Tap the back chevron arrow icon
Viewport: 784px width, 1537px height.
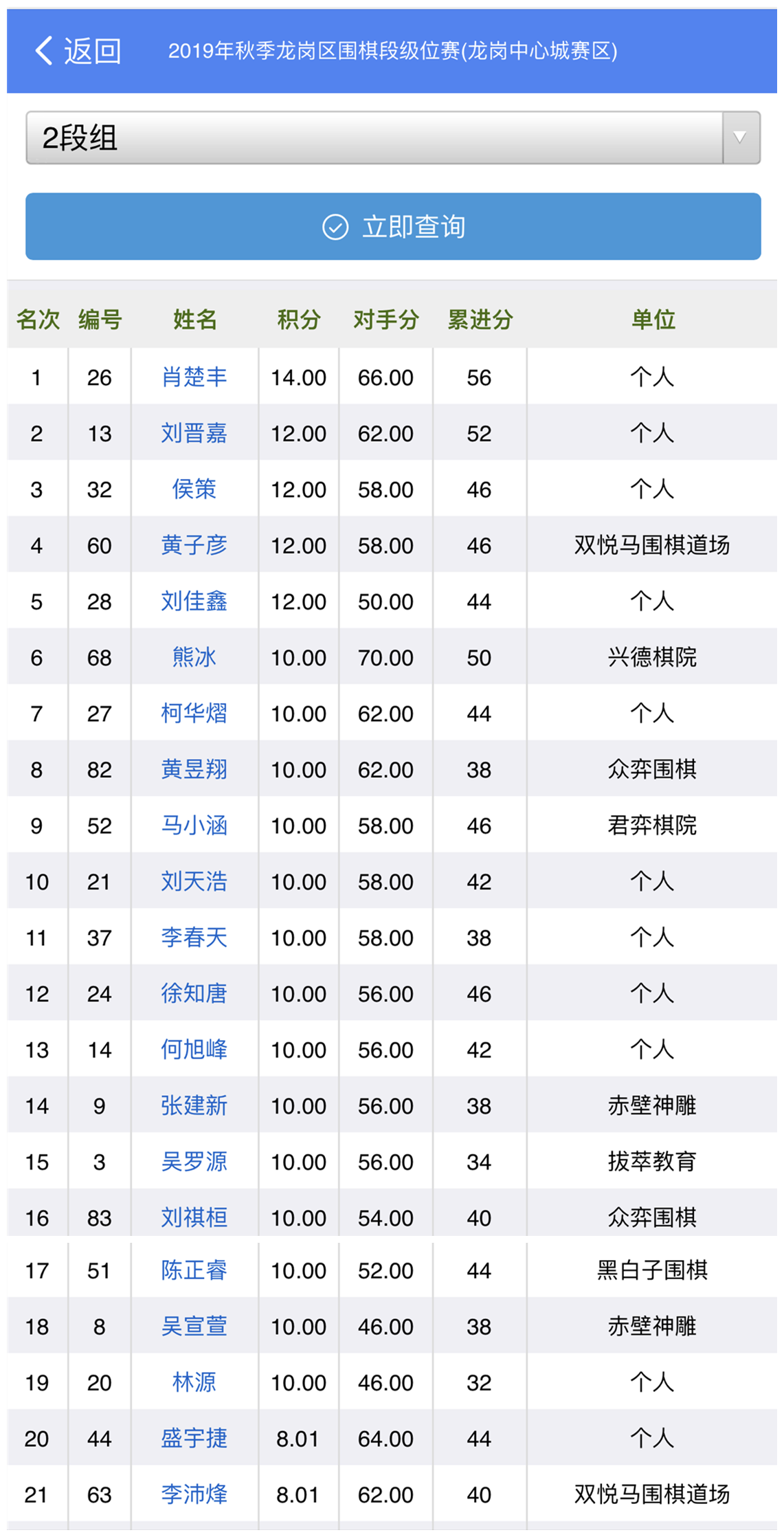click(x=43, y=51)
